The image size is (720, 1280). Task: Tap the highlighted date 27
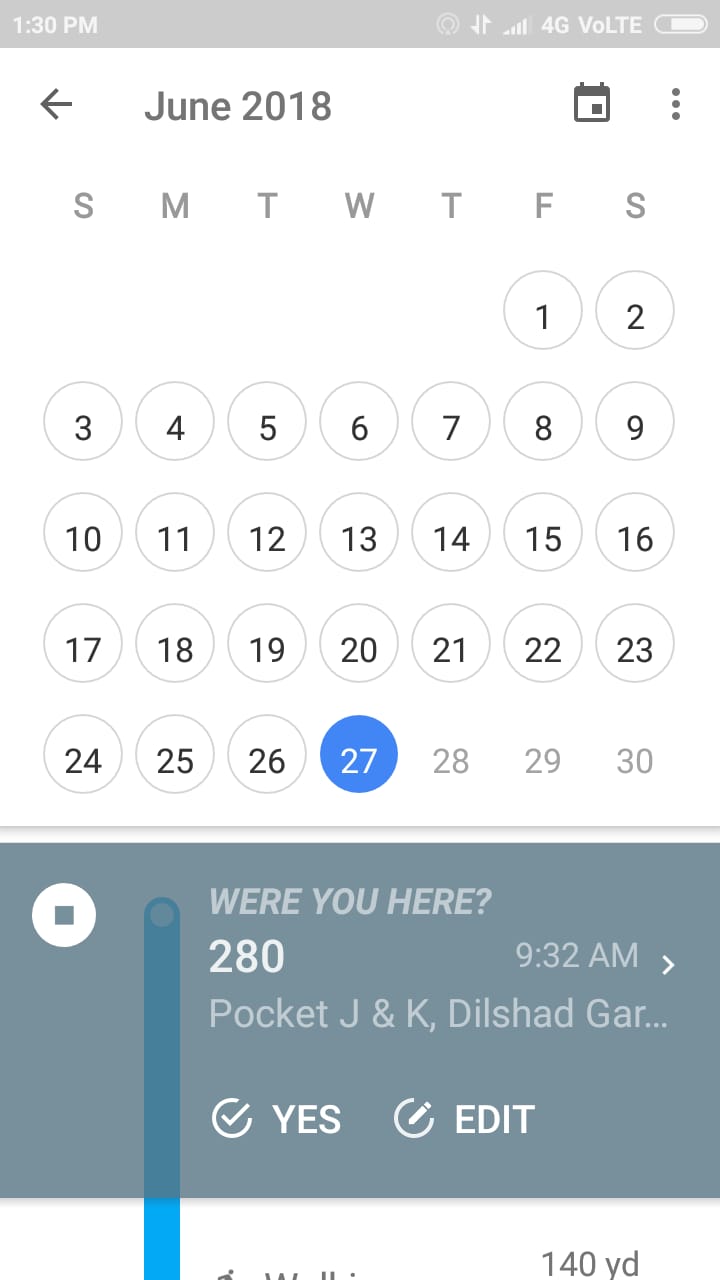click(359, 761)
